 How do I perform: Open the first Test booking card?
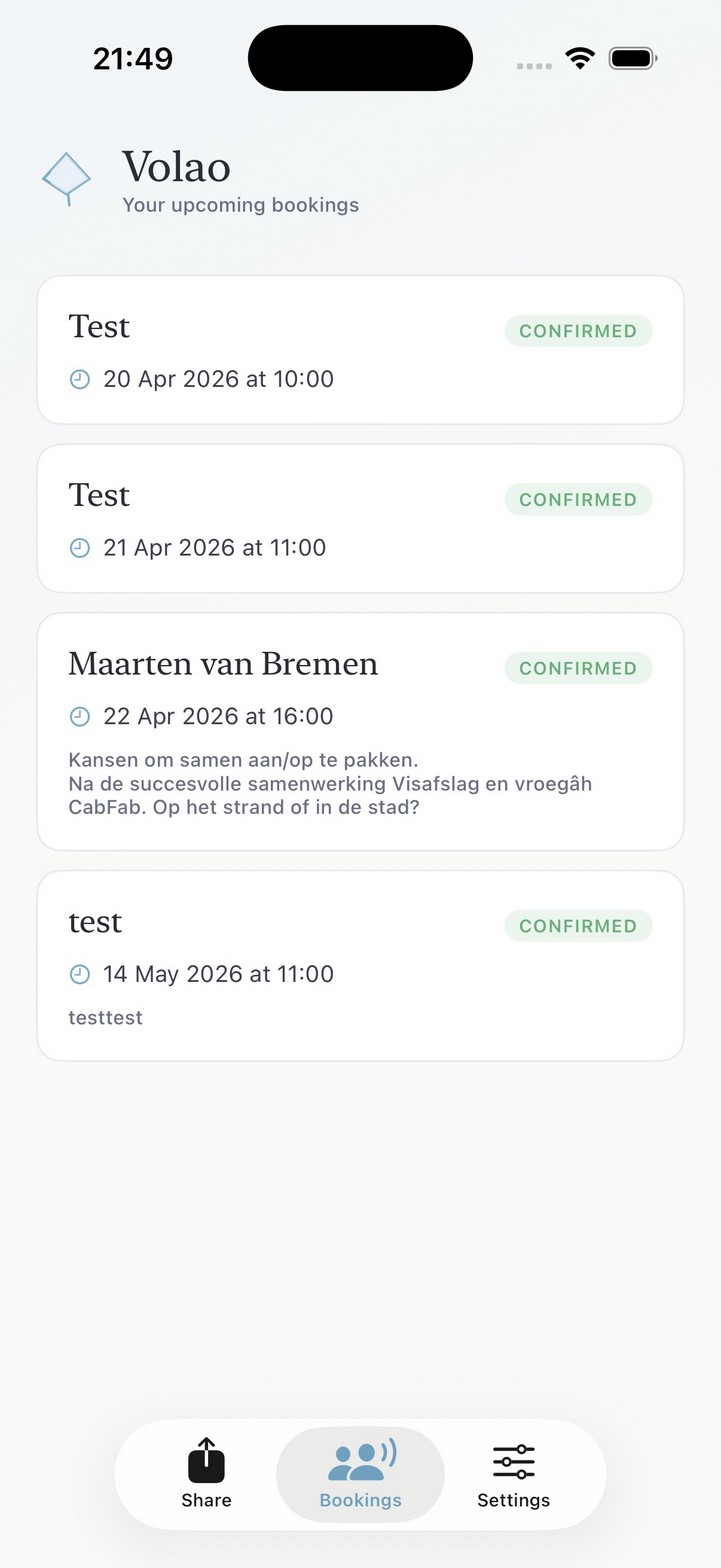click(x=360, y=349)
